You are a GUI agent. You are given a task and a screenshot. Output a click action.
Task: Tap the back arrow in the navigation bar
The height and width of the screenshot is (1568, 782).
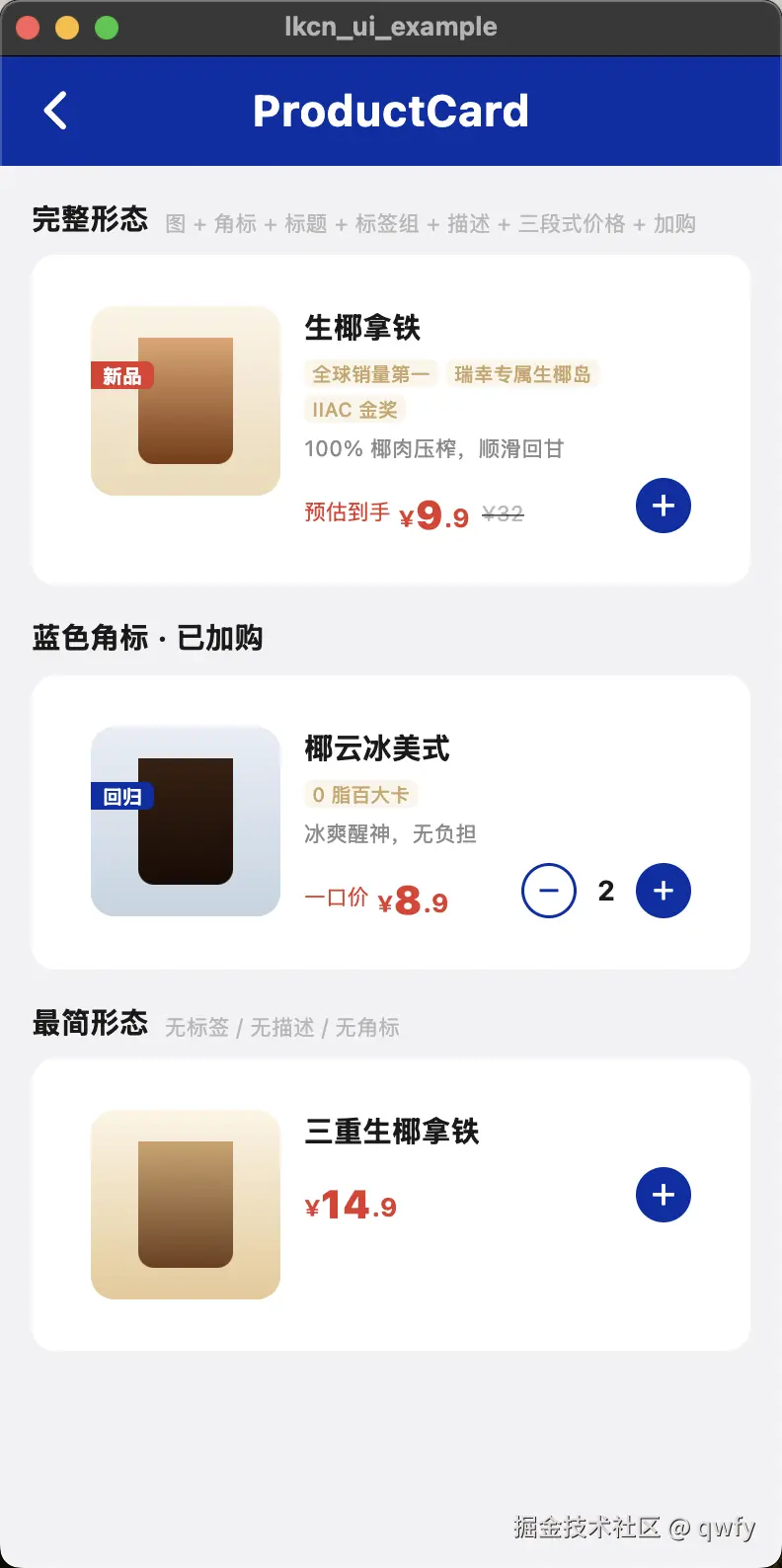(x=54, y=111)
